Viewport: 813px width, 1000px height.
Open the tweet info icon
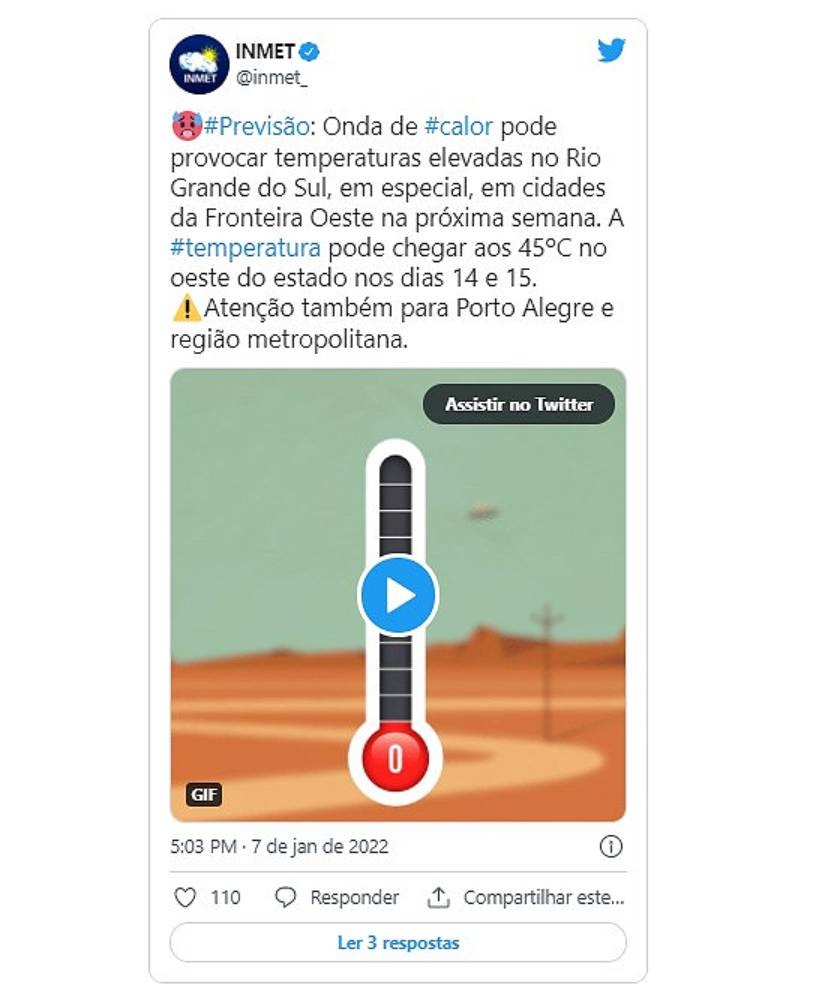610,847
